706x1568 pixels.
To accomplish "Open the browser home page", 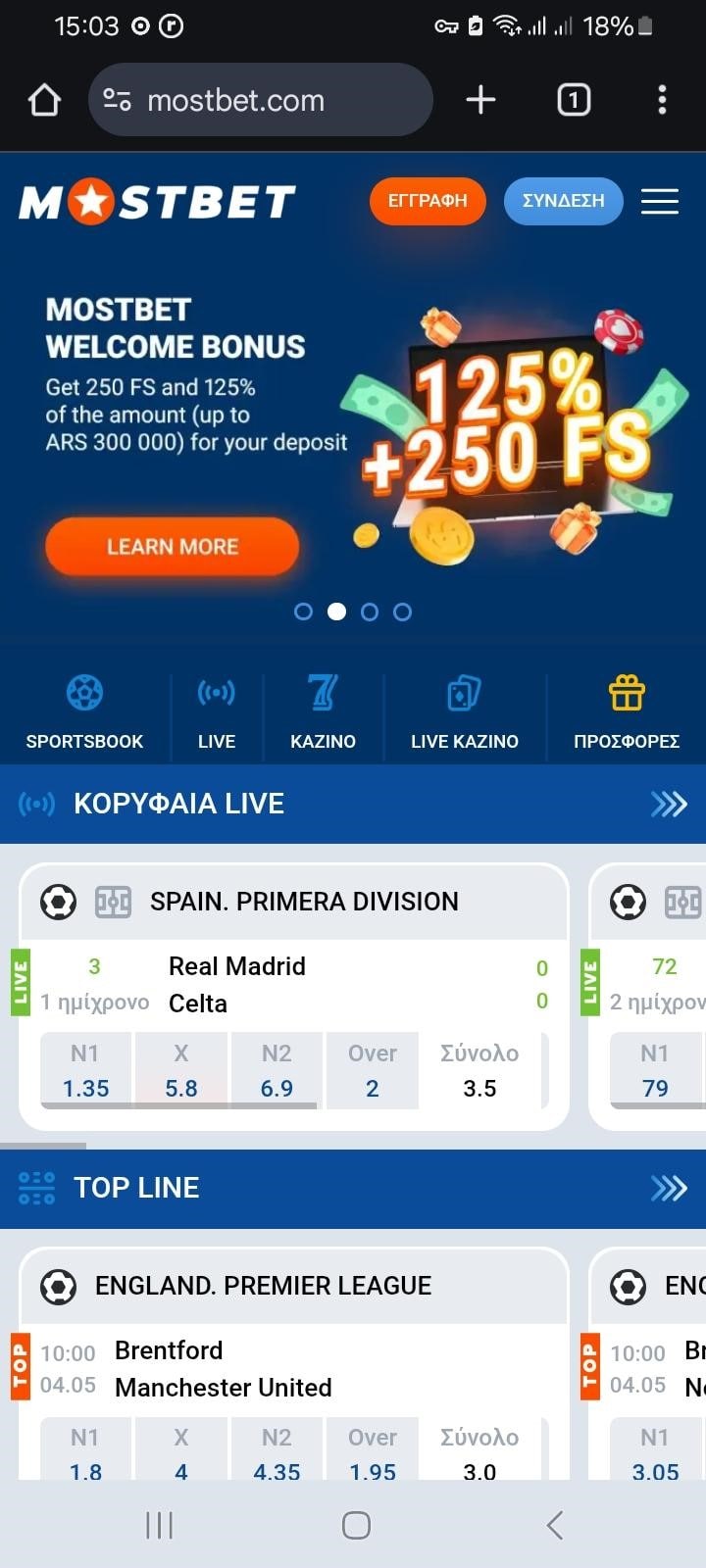I will [x=44, y=100].
